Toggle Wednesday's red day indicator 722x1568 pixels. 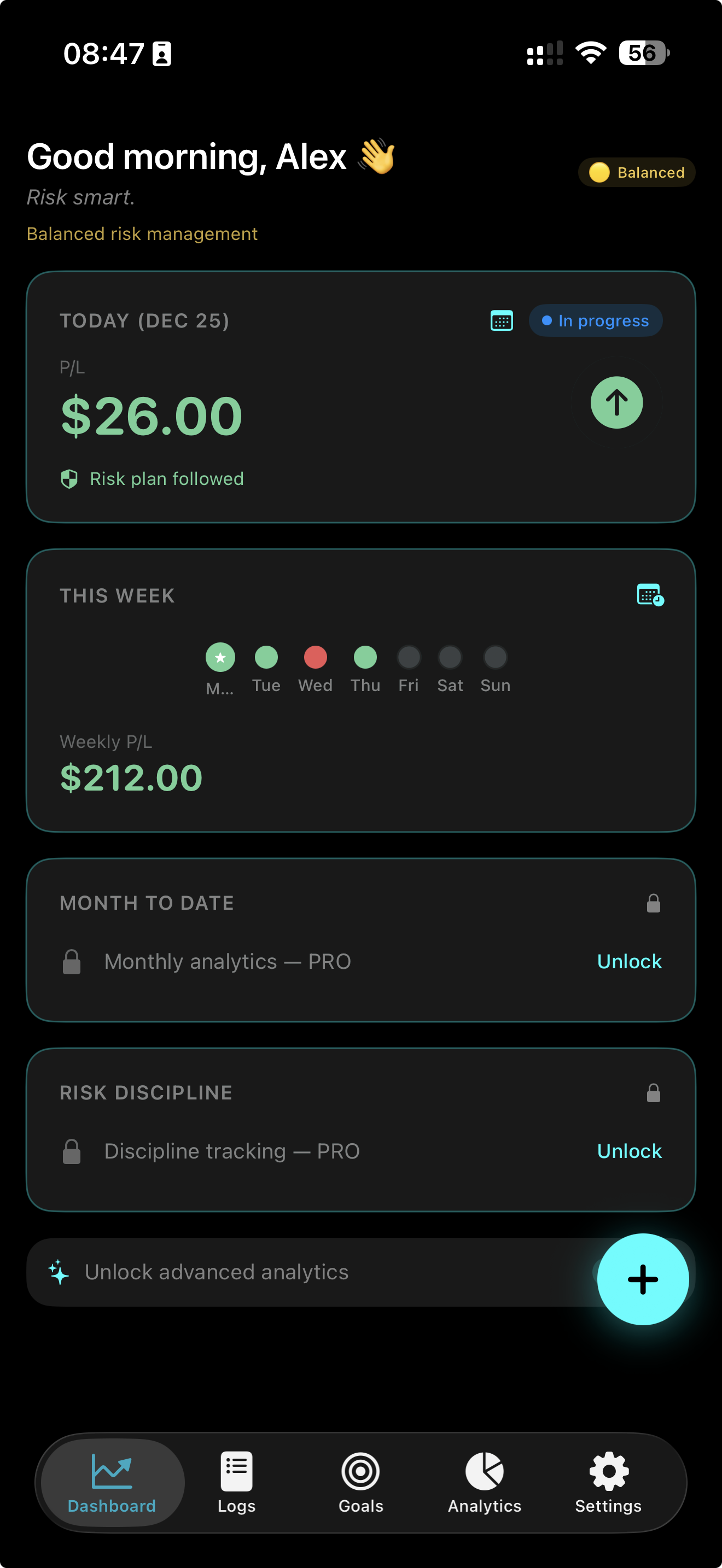click(x=315, y=657)
